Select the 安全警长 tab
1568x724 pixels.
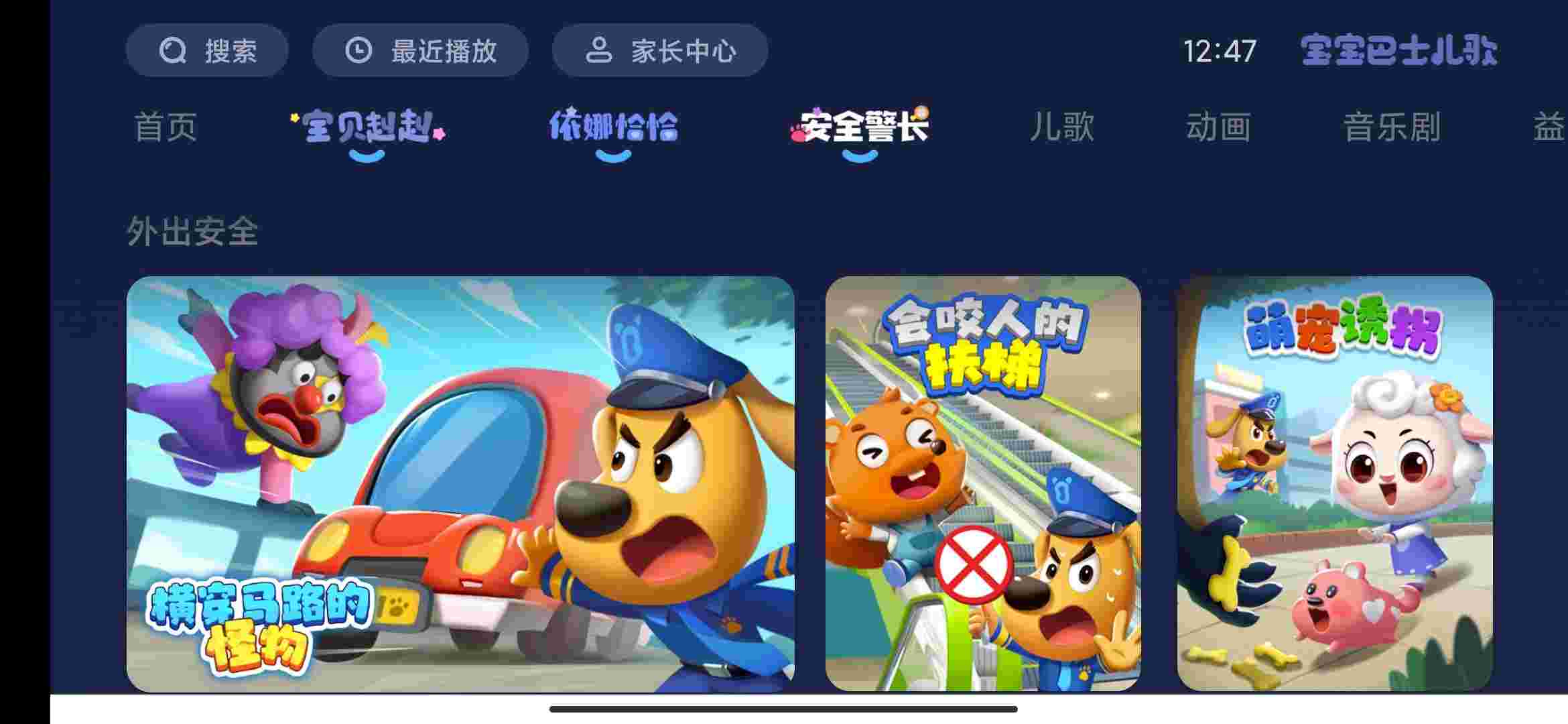(x=860, y=127)
